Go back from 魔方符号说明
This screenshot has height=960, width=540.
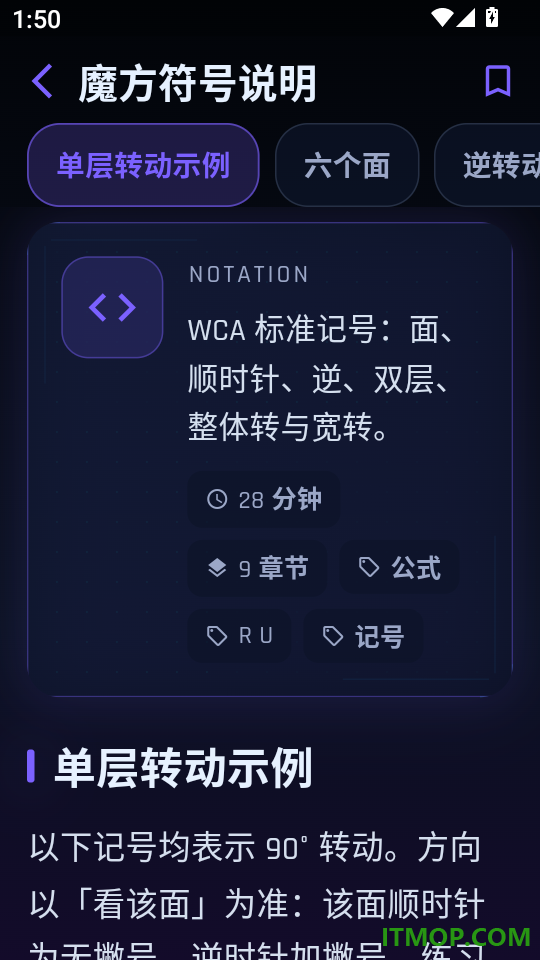click(42, 81)
